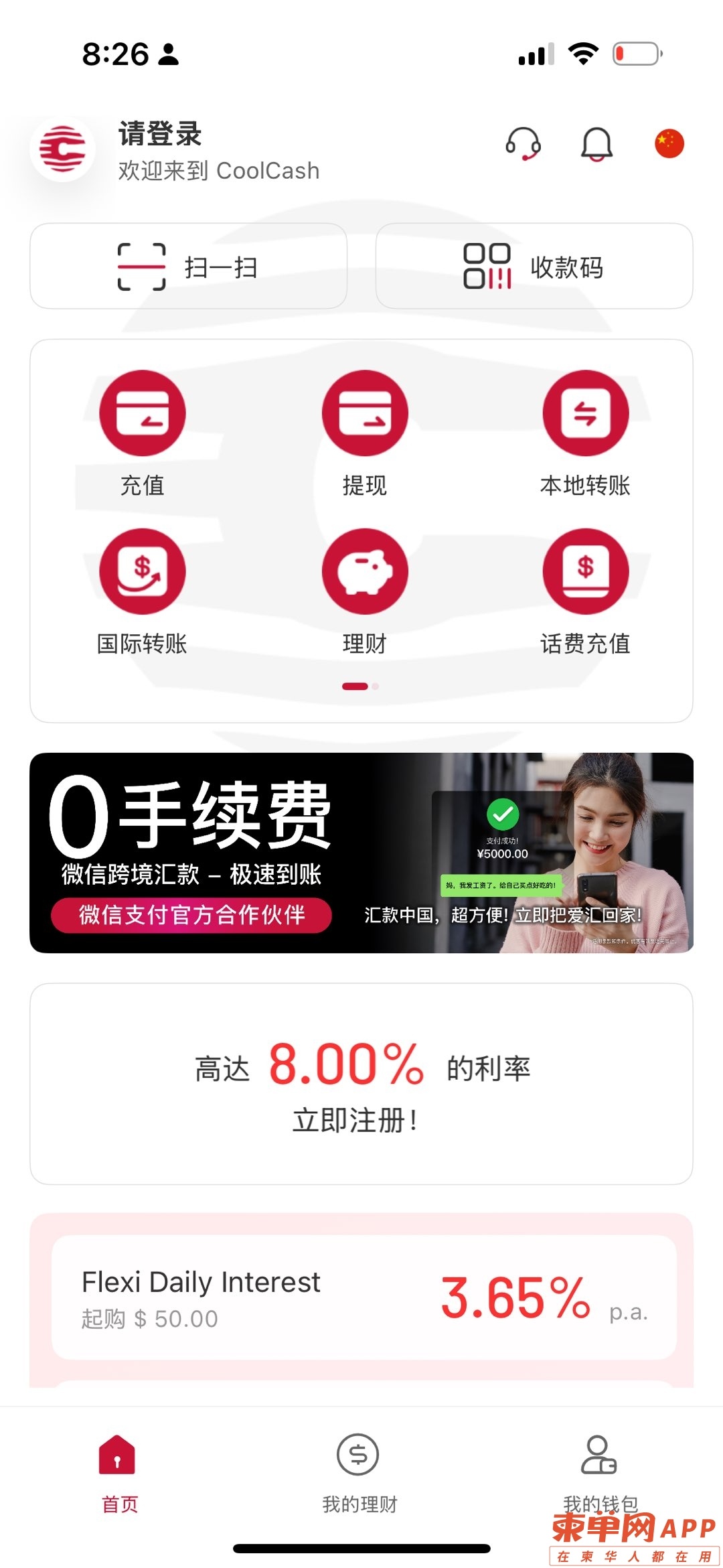Open 扫一扫 scanner
The height and width of the screenshot is (1568, 723).
coord(188,267)
